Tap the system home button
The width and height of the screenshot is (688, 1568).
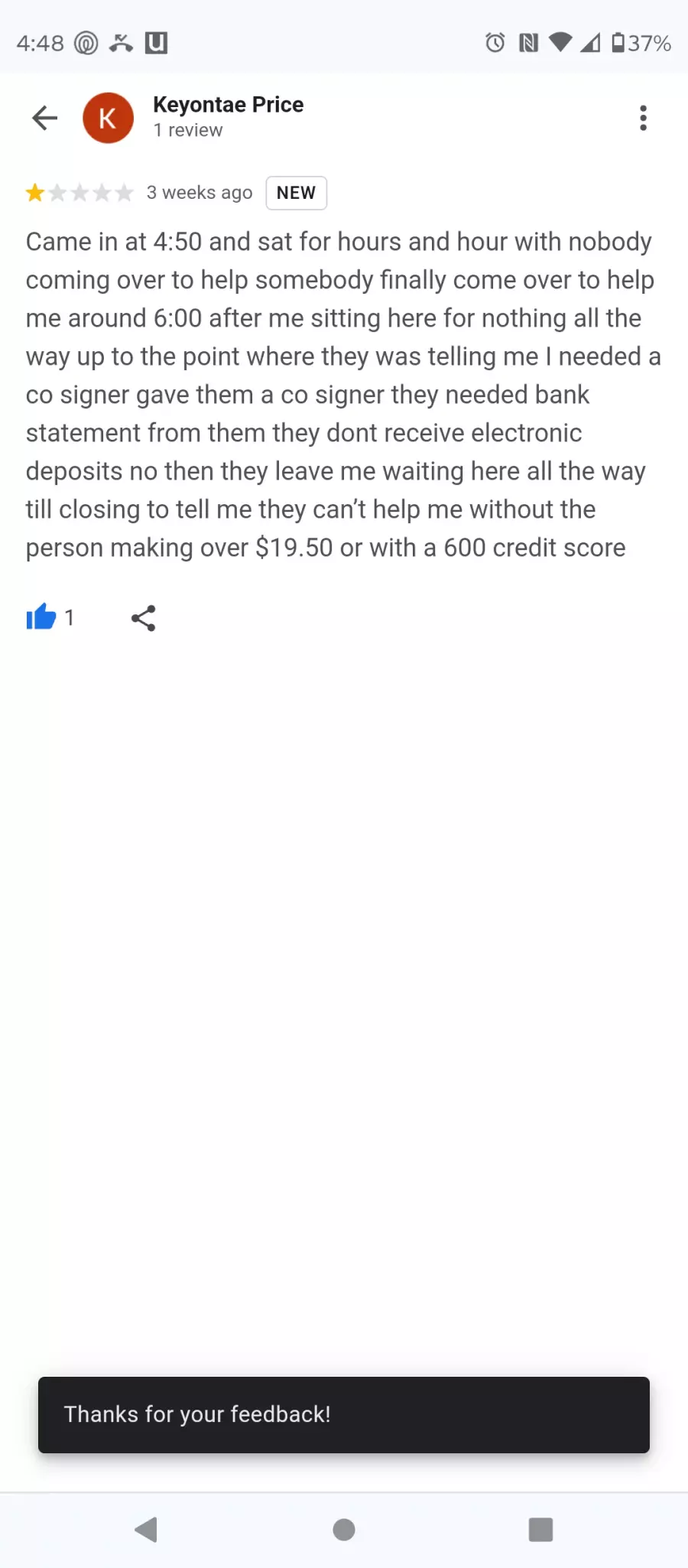(x=344, y=1530)
